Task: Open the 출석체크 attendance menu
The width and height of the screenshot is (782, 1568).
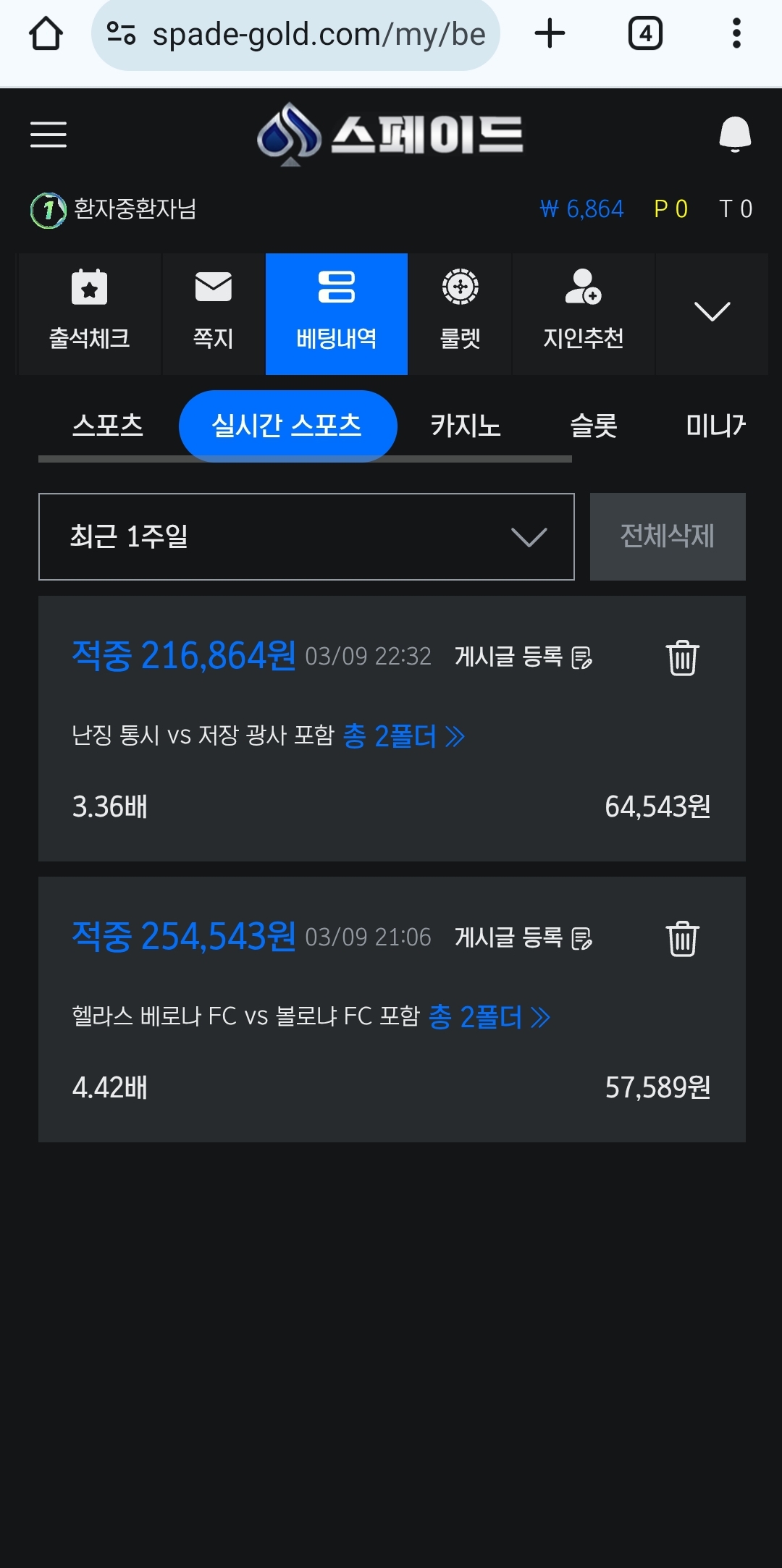Action: pos(89,313)
